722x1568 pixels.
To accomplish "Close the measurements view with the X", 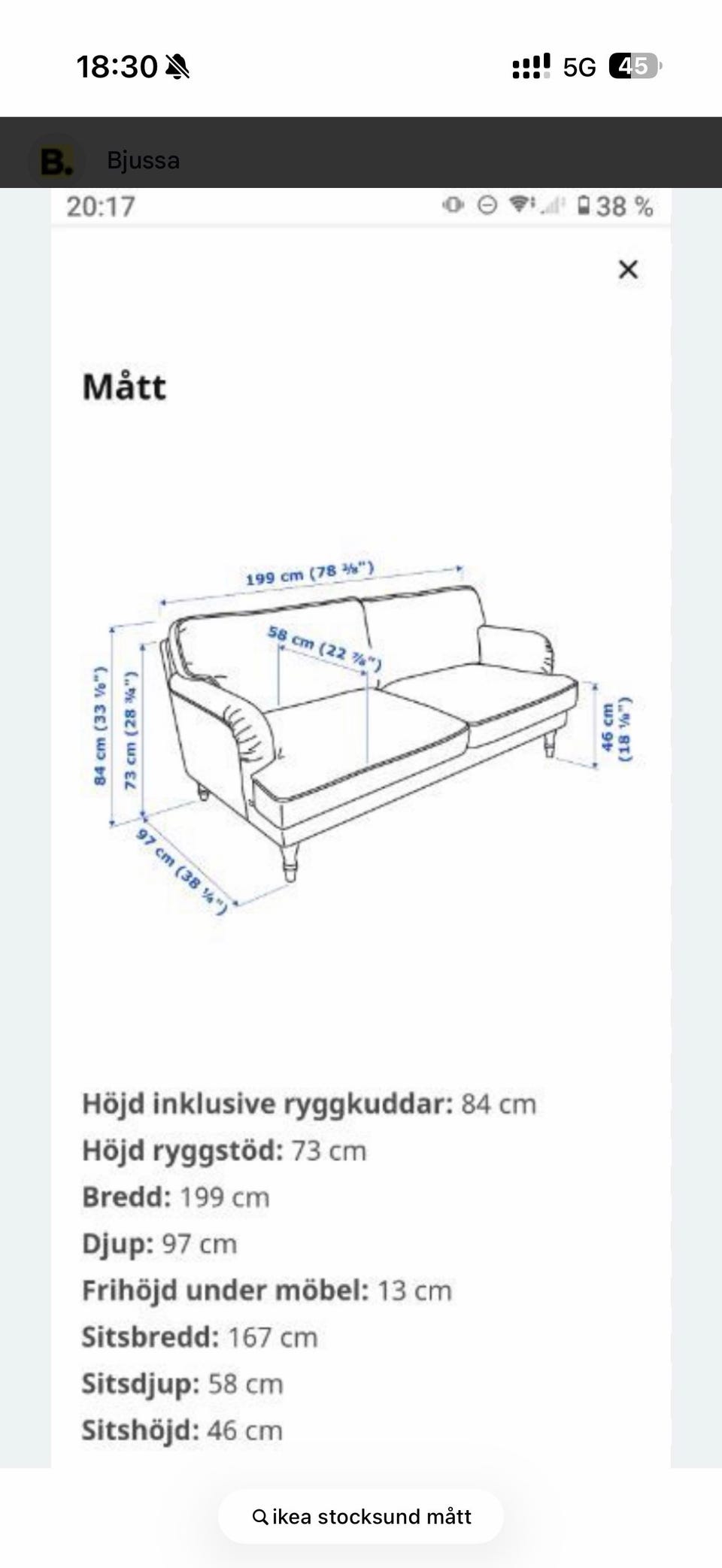I will pos(629,269).
